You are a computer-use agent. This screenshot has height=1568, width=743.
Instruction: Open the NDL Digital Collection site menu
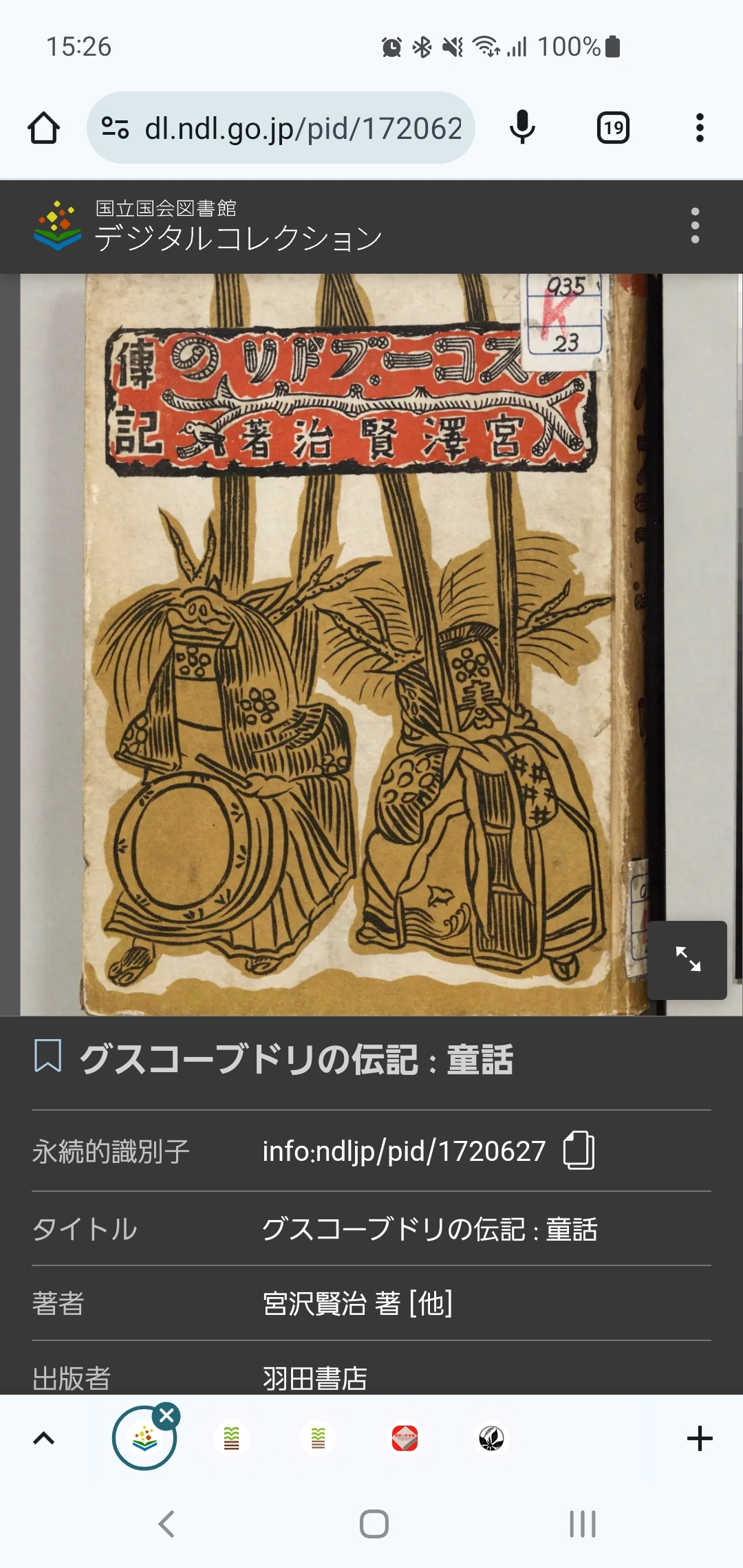(x=695, y=226)
